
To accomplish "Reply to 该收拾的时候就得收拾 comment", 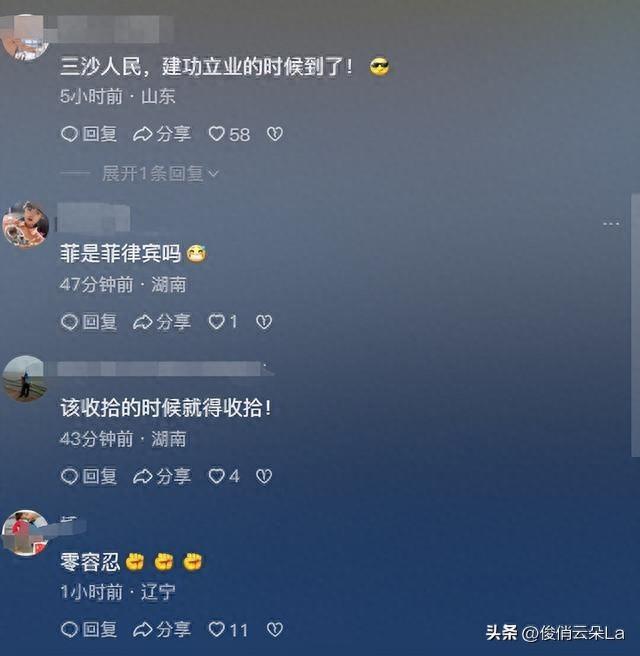I will click(x=89, y=476).
